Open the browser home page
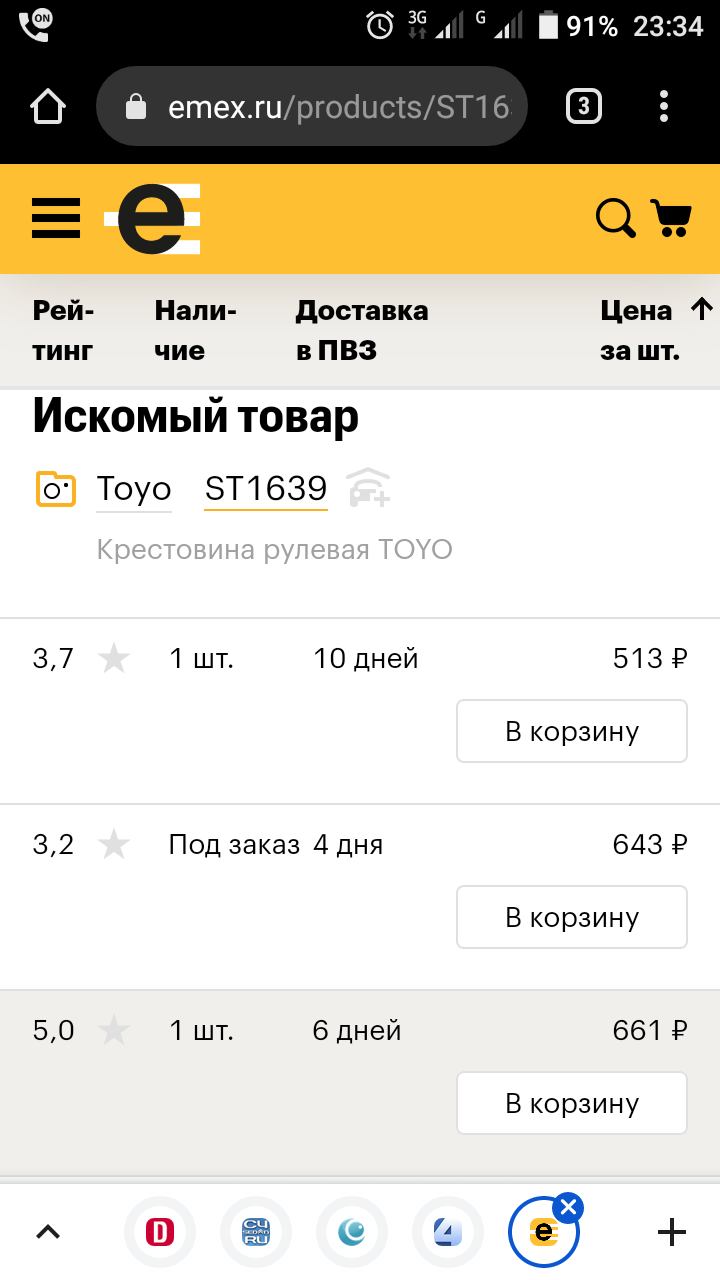The height and width of the screenshot is (1280, 720). tap(48, 106)
